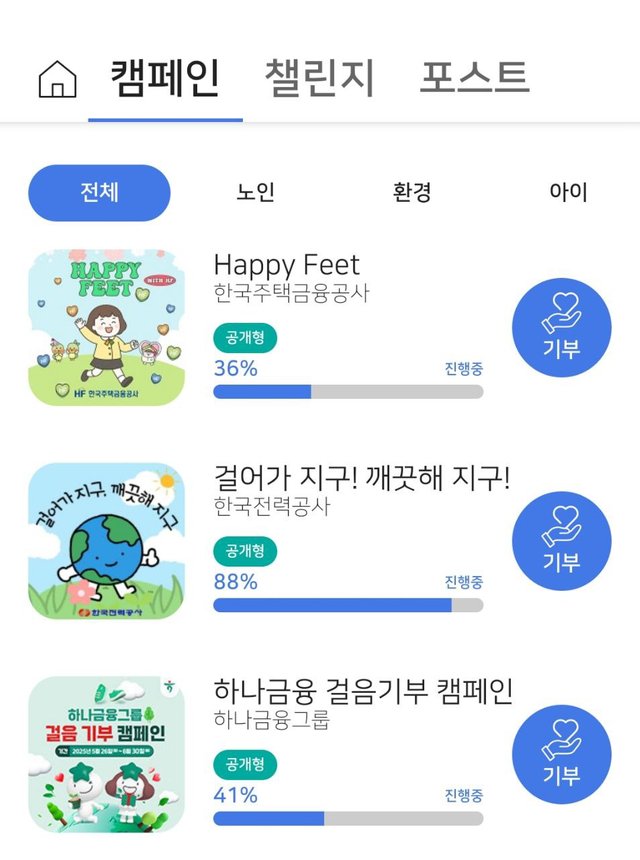The width and height of the screenshot is (640, 860).
Task: Select the 캠페인 tab
Action: tap(165, 78)
